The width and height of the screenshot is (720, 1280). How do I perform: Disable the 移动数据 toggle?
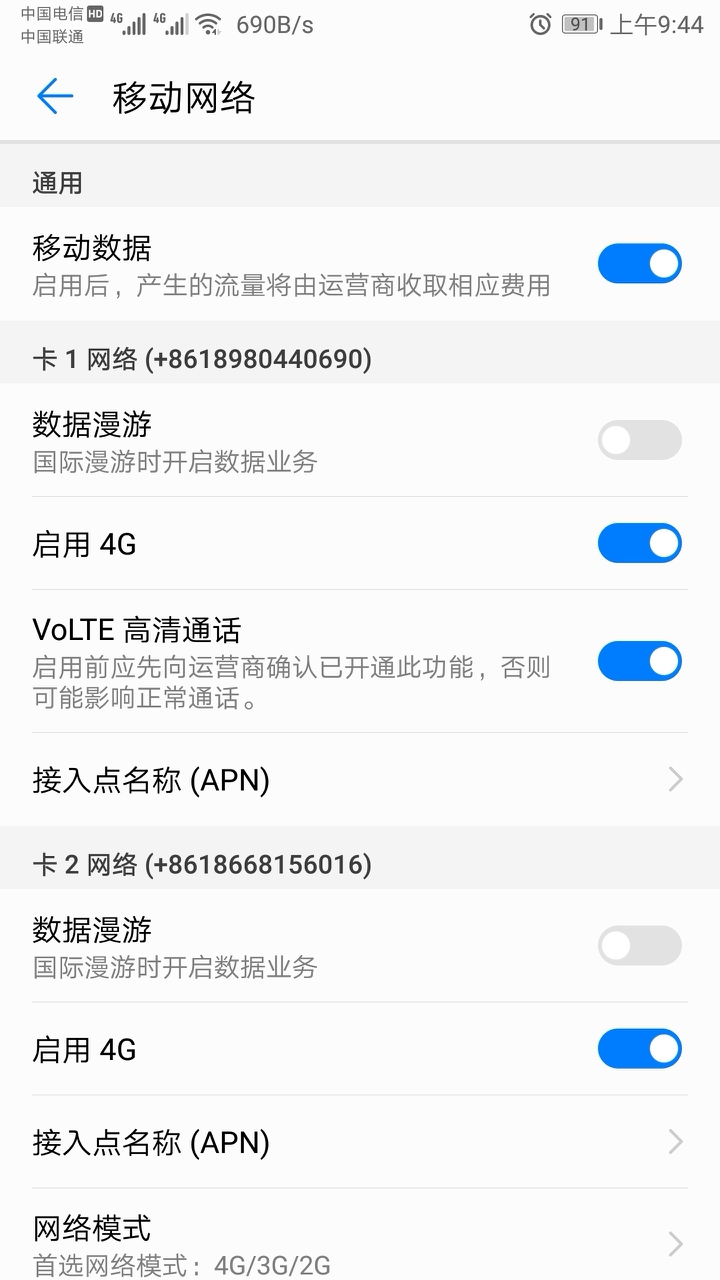point(640,263)
